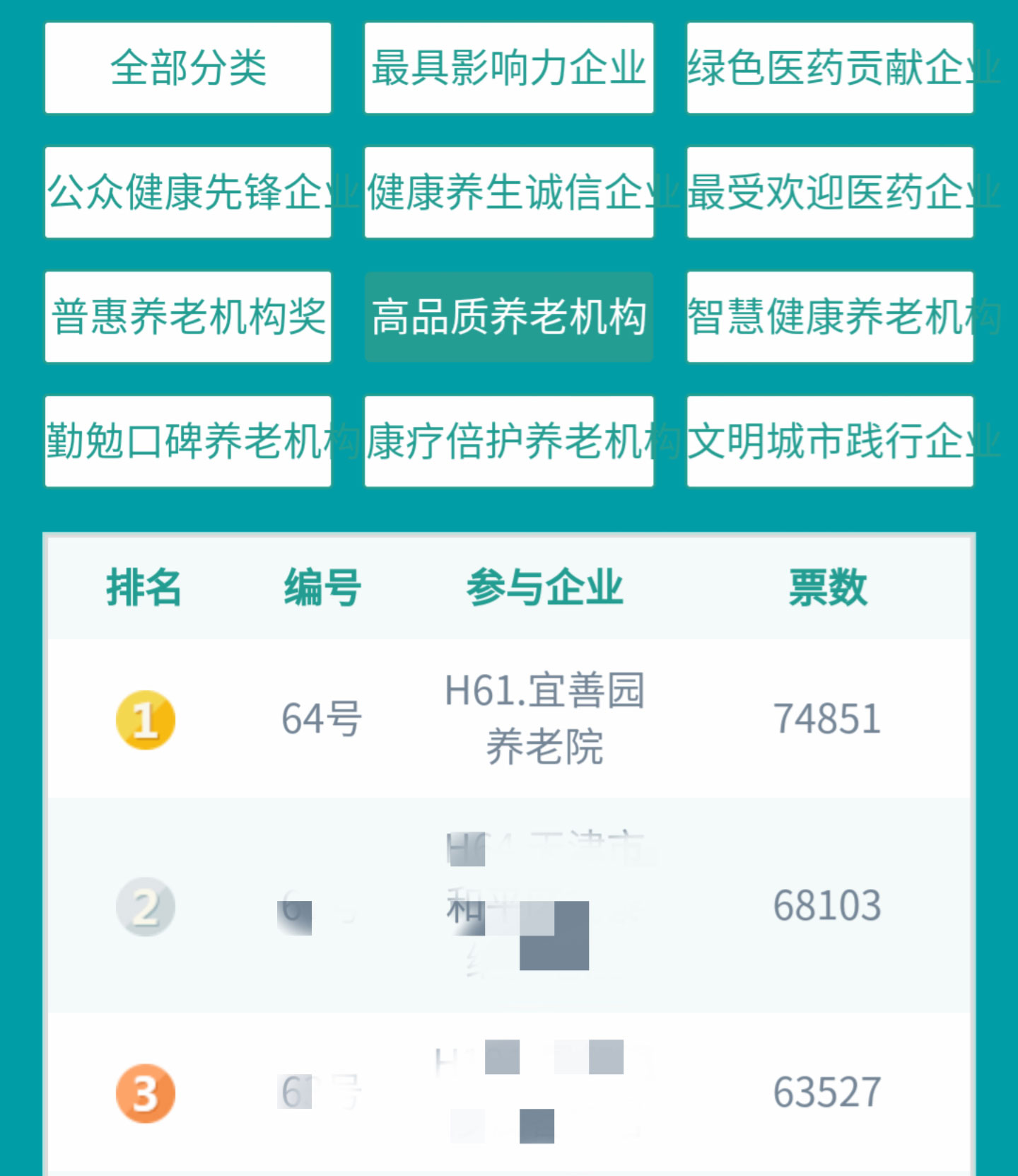
Task: Show the 最受欢迎医药企业 ranking
Action: [x=829, y=192]
